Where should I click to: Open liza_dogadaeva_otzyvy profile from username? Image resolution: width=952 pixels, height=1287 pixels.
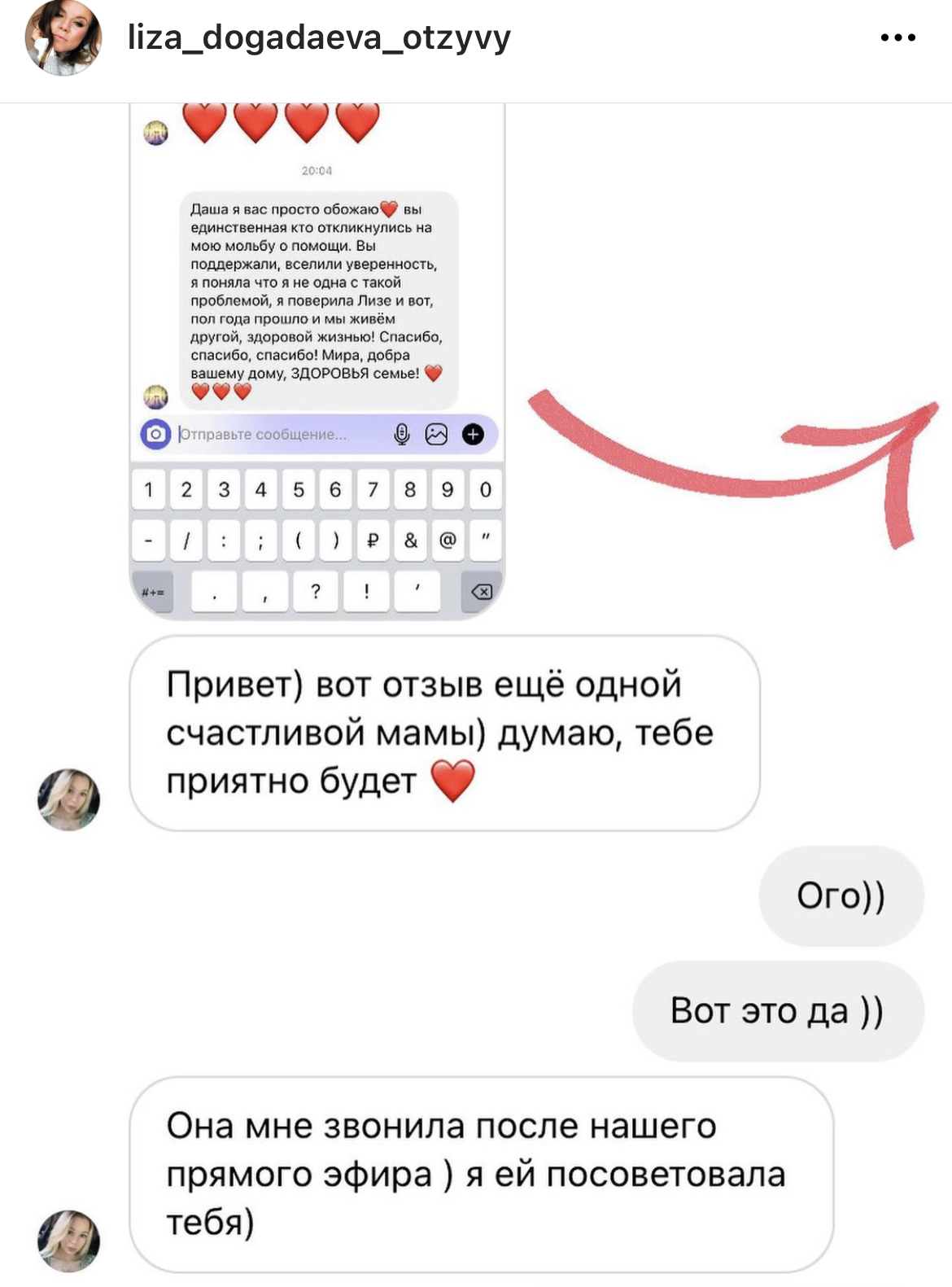319,37
